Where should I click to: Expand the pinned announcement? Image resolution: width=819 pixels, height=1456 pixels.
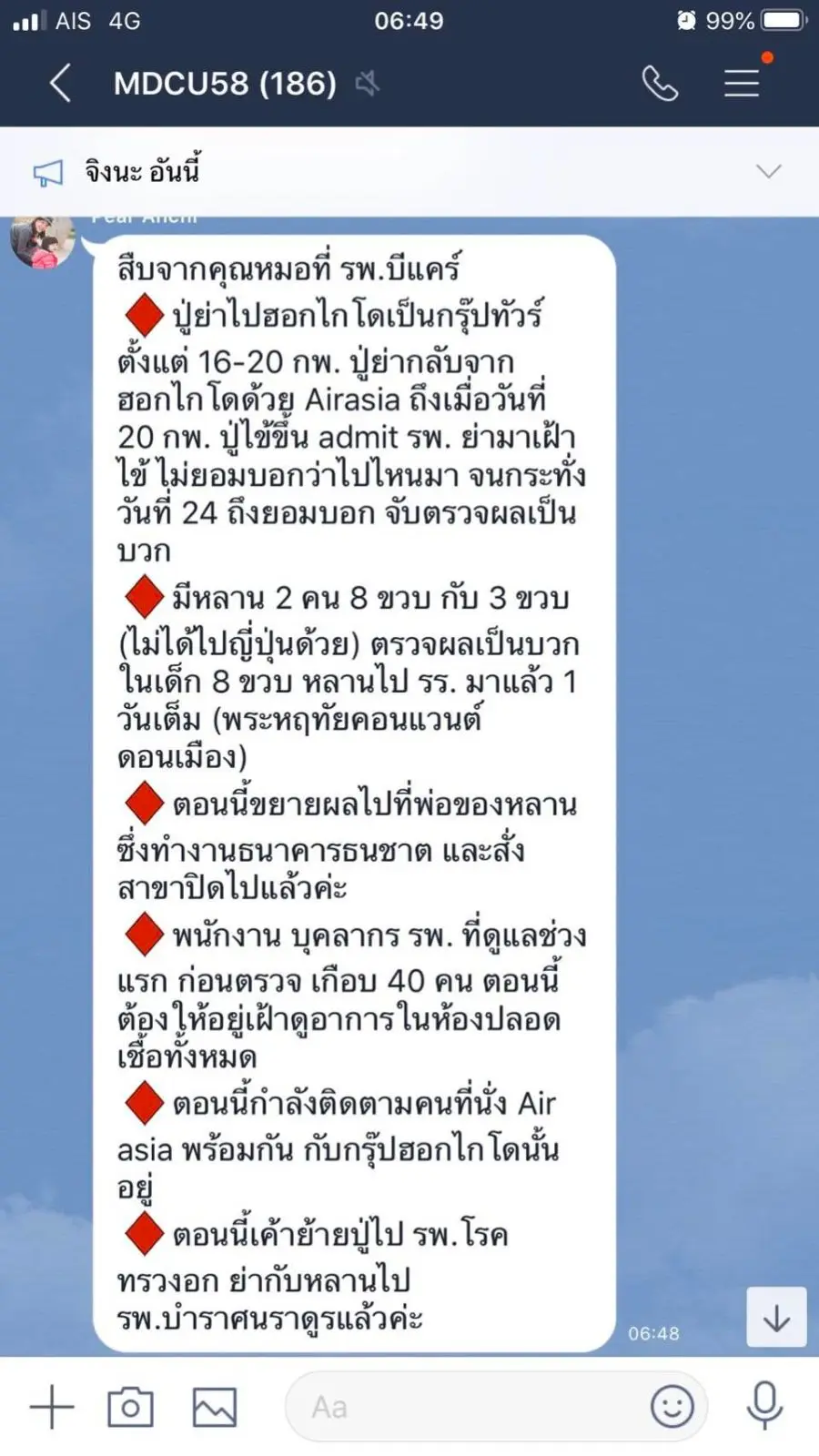tap(769, 171)
